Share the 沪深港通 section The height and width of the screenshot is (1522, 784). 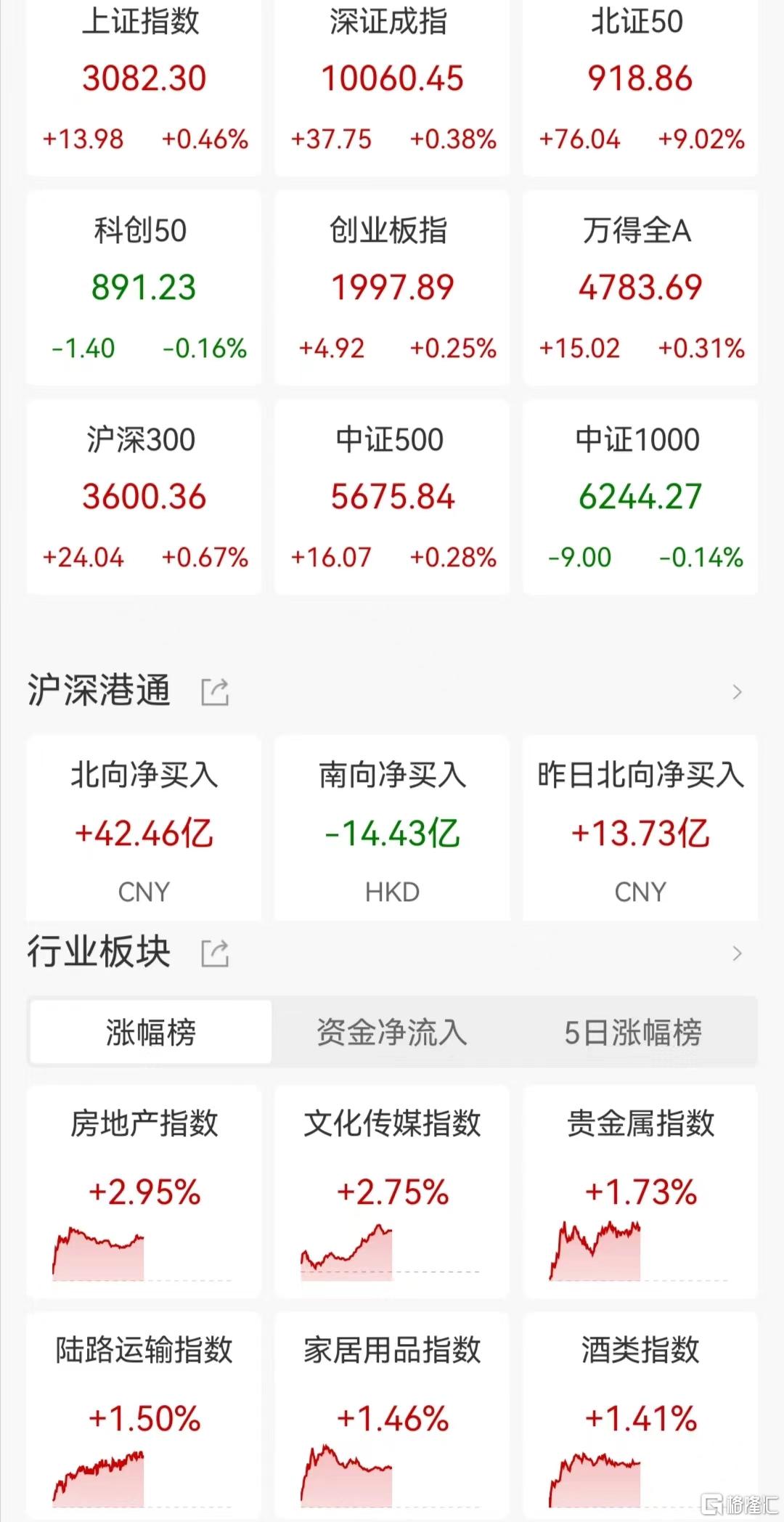point(215,691)
